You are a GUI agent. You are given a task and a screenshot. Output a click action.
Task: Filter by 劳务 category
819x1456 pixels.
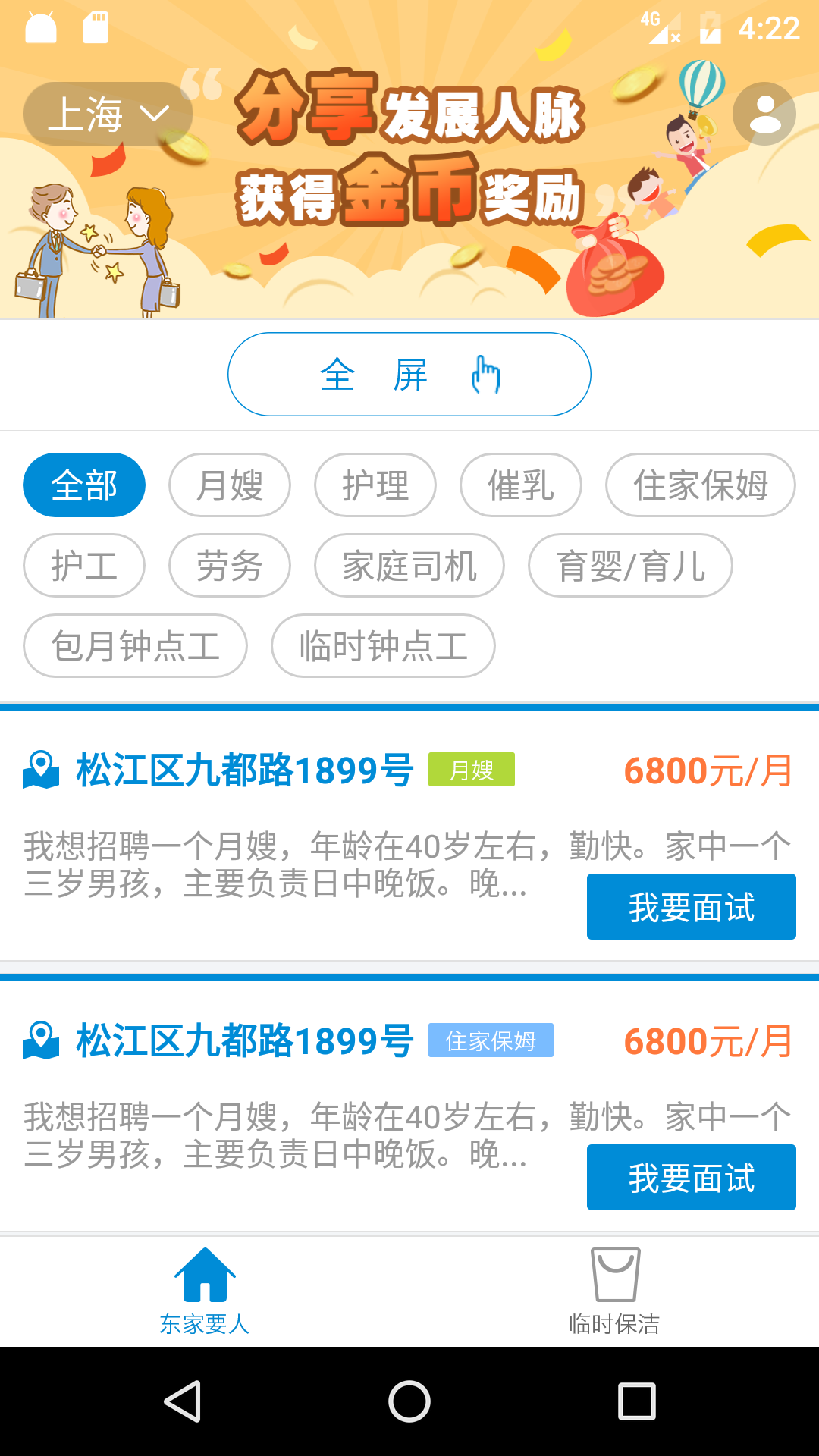coord(230,566)
